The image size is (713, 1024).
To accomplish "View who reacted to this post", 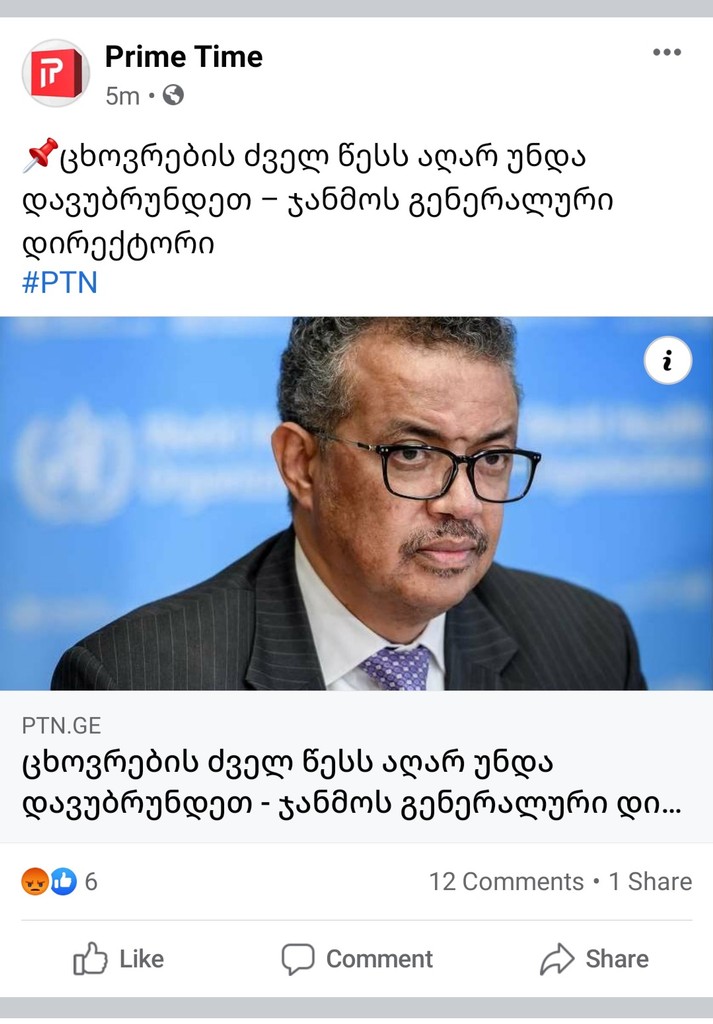I will click(60, 881).
